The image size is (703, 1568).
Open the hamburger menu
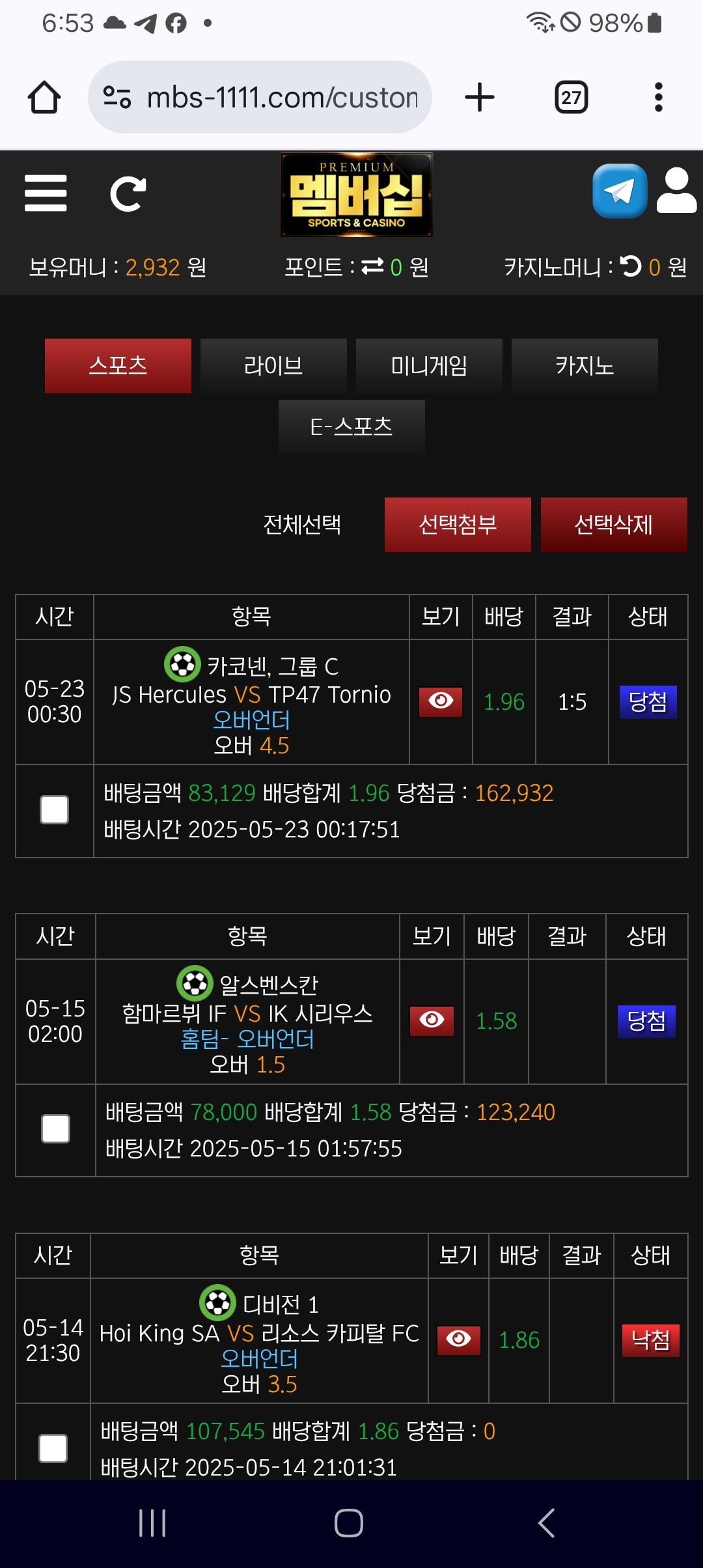[46, 193]
